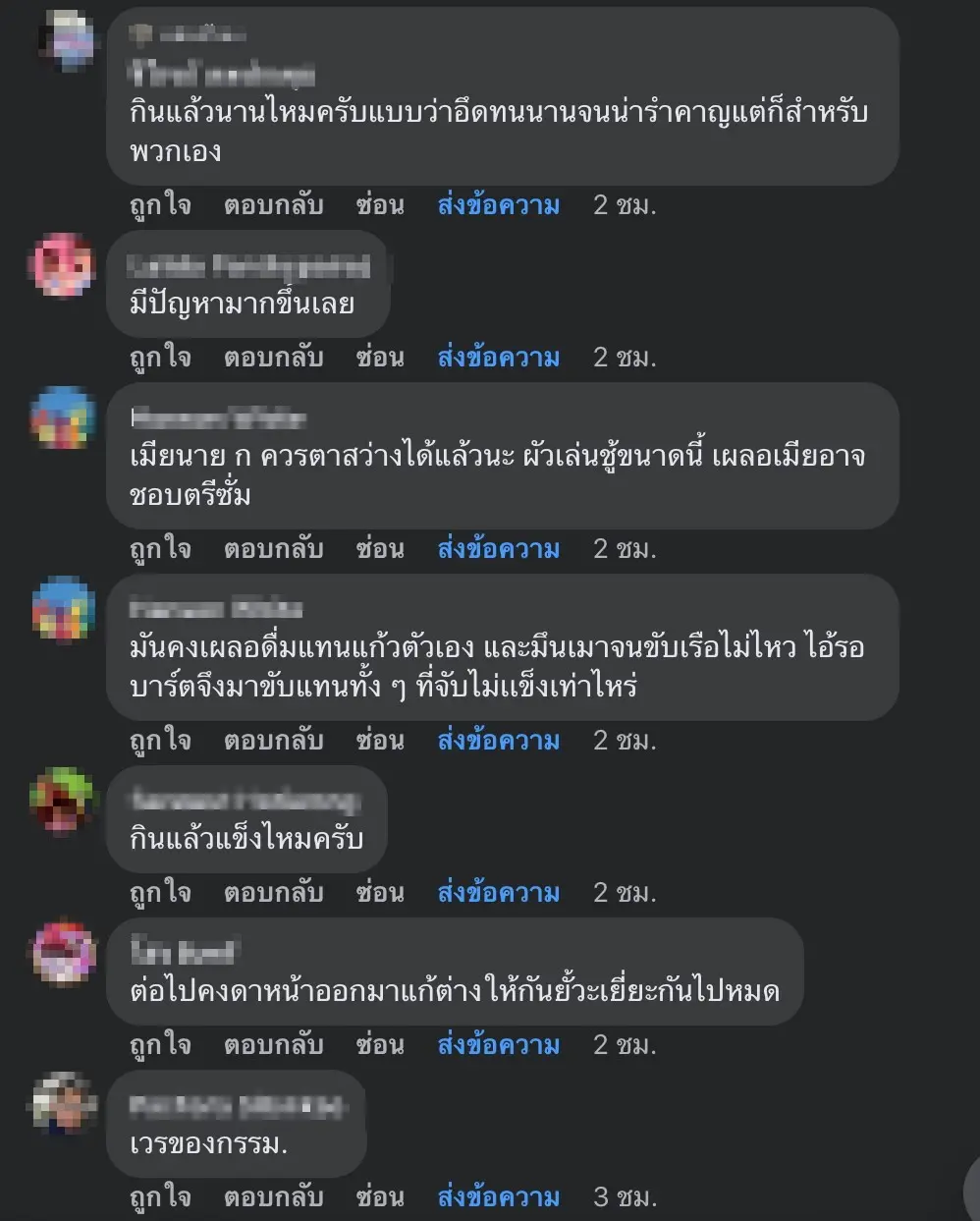Open profile picture of 'กินแล้วแข็งไหมครับ' commenter

(63, 800)
